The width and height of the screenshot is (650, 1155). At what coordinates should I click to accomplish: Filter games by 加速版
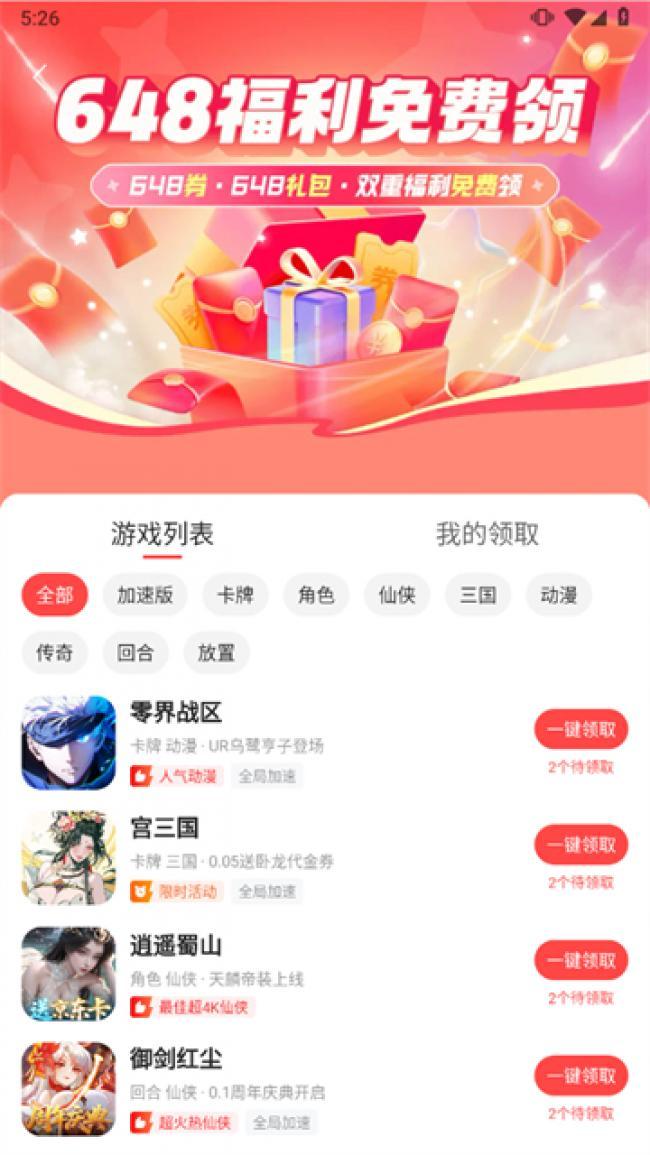[145, 596]
